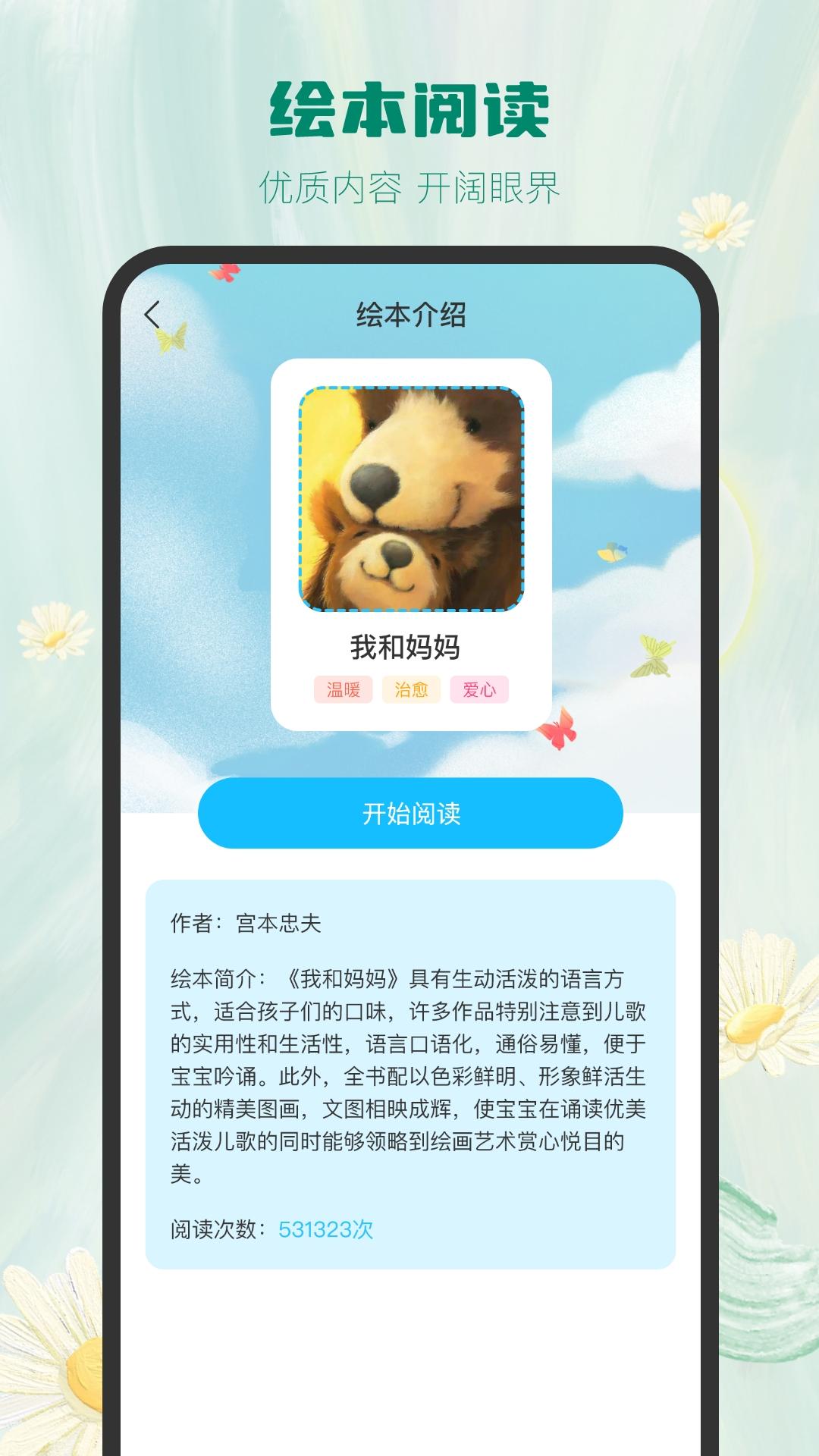
Task: Click the 绘本介绍 page title
Action: pos(409,312)
